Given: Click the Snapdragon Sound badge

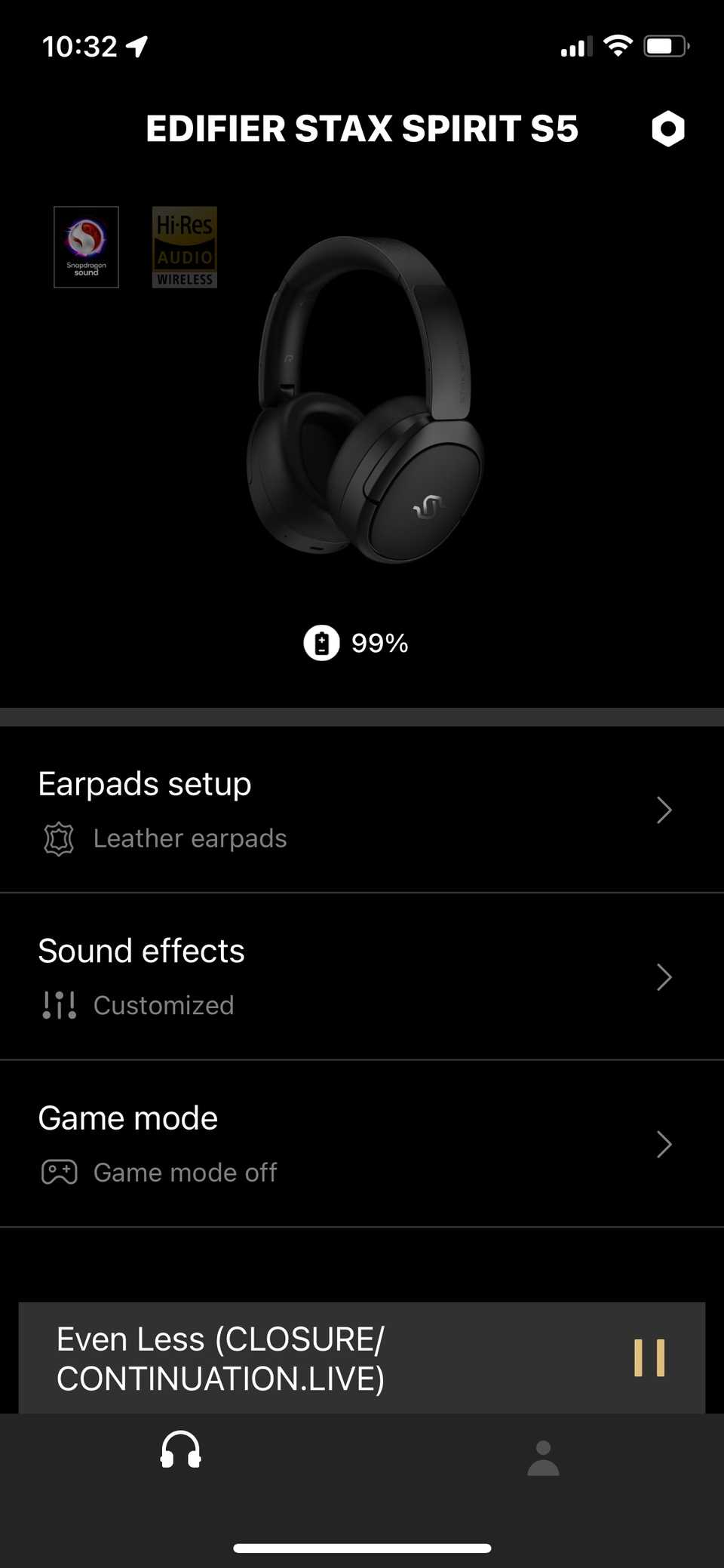Looking at the screenshot, I should click(85, 247).
